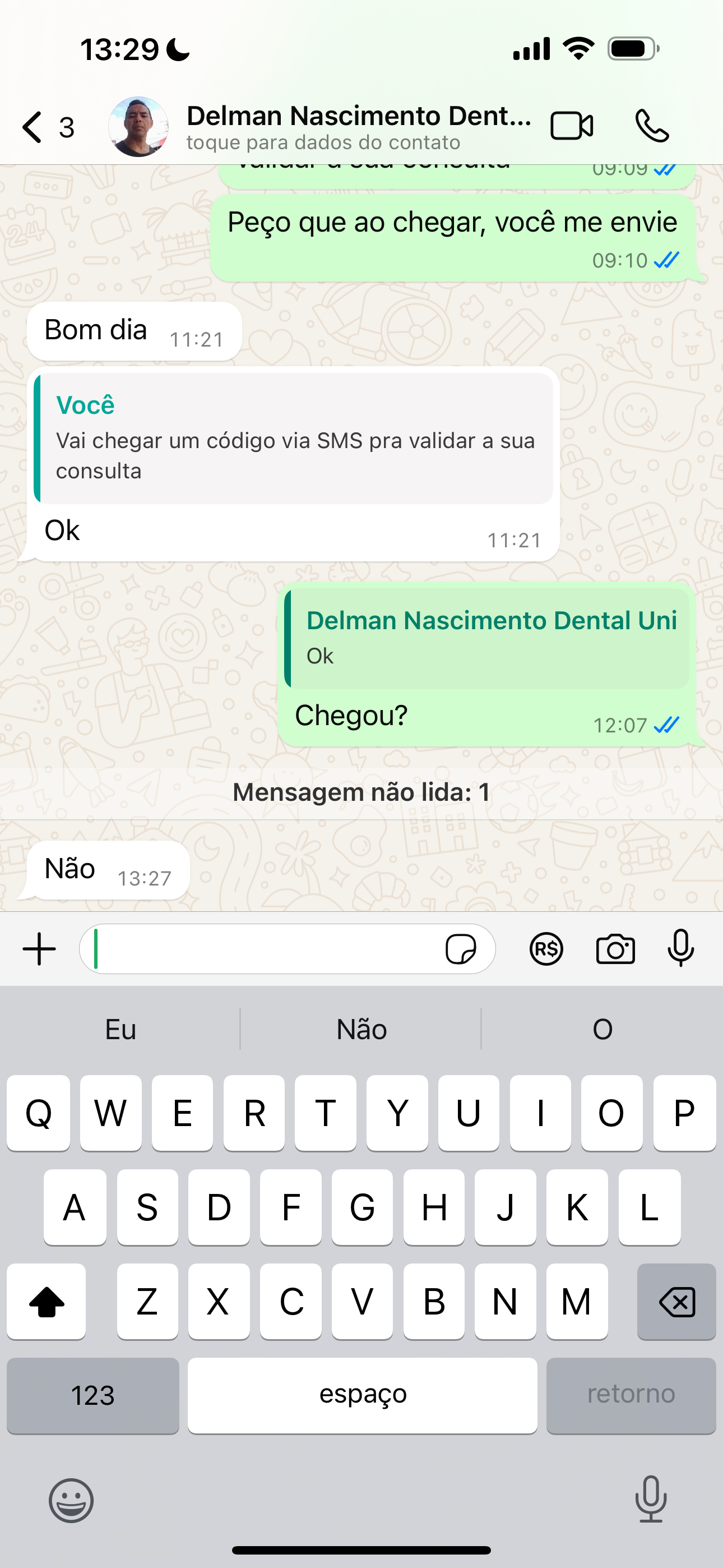The image size is (723, 1568).
Task: Jump to the quoted "Ok" reply
Action: point(487,638)
